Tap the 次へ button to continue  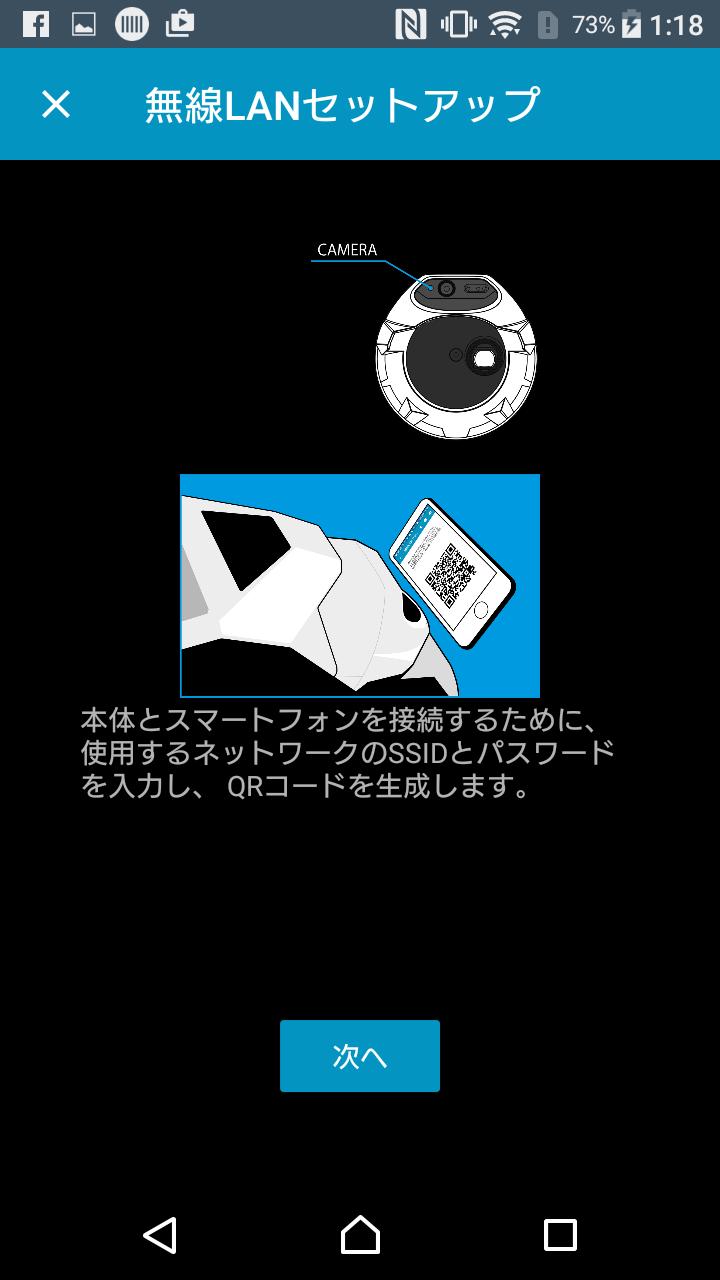[x=360, y=1056]
